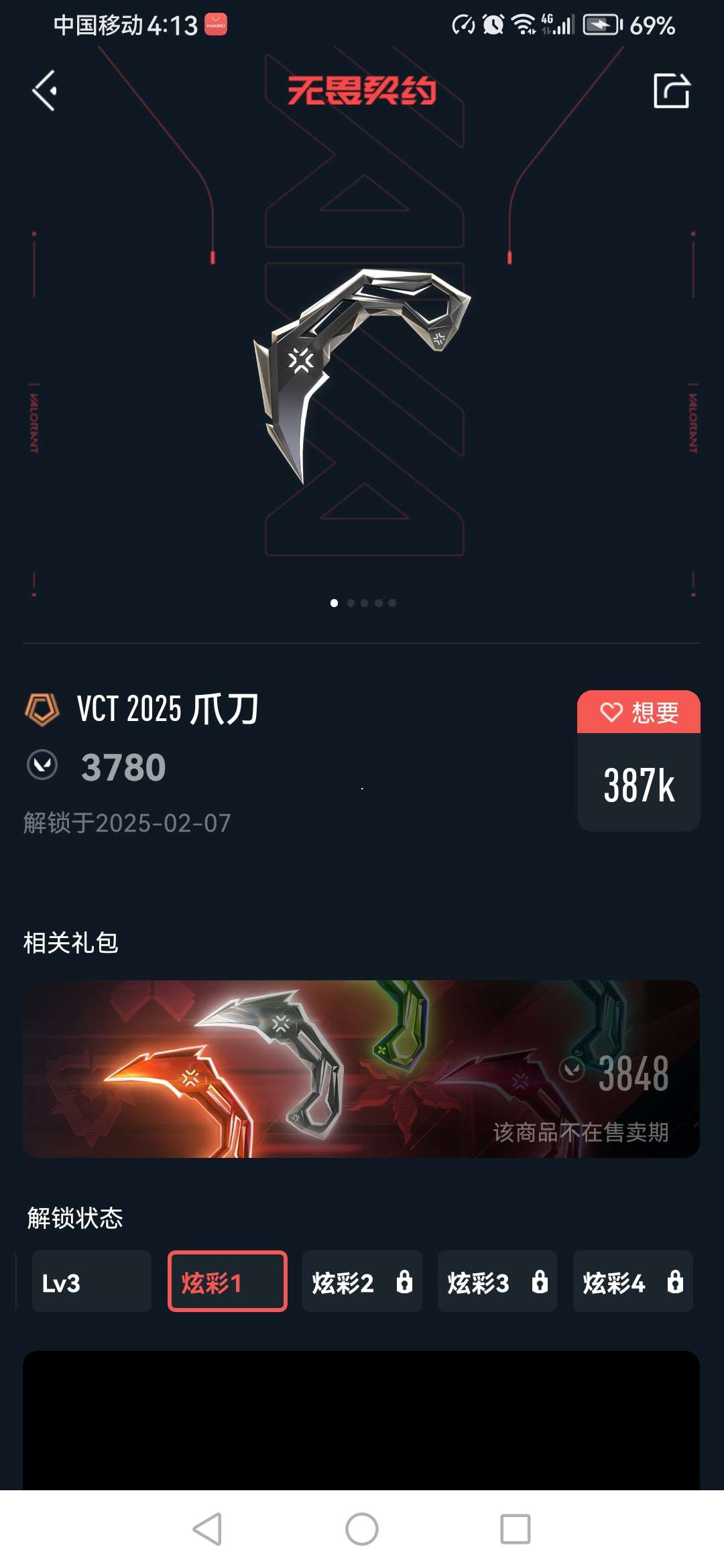Select the locked 炫彩3 variant
Image resolution: width=724 pixels, height=1568 pixels.
pyautogui.click(x=497, y=1281)
